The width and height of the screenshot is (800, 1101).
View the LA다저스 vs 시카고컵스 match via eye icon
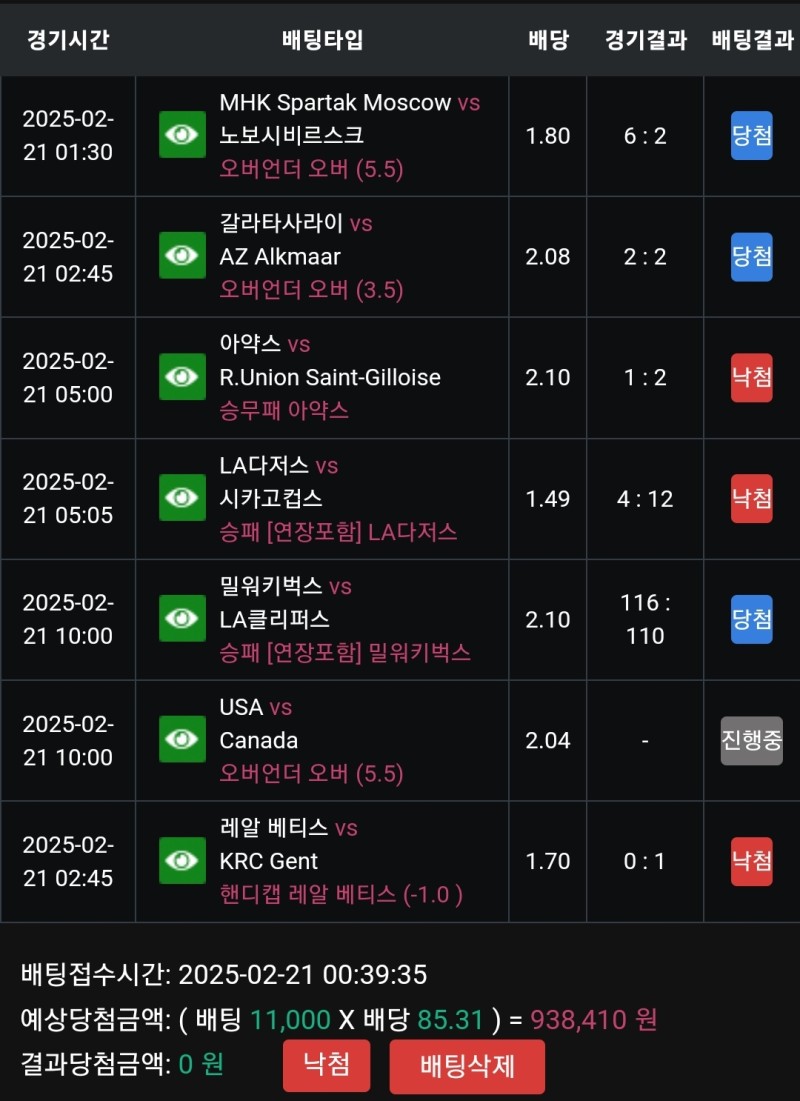click(182, 498)
